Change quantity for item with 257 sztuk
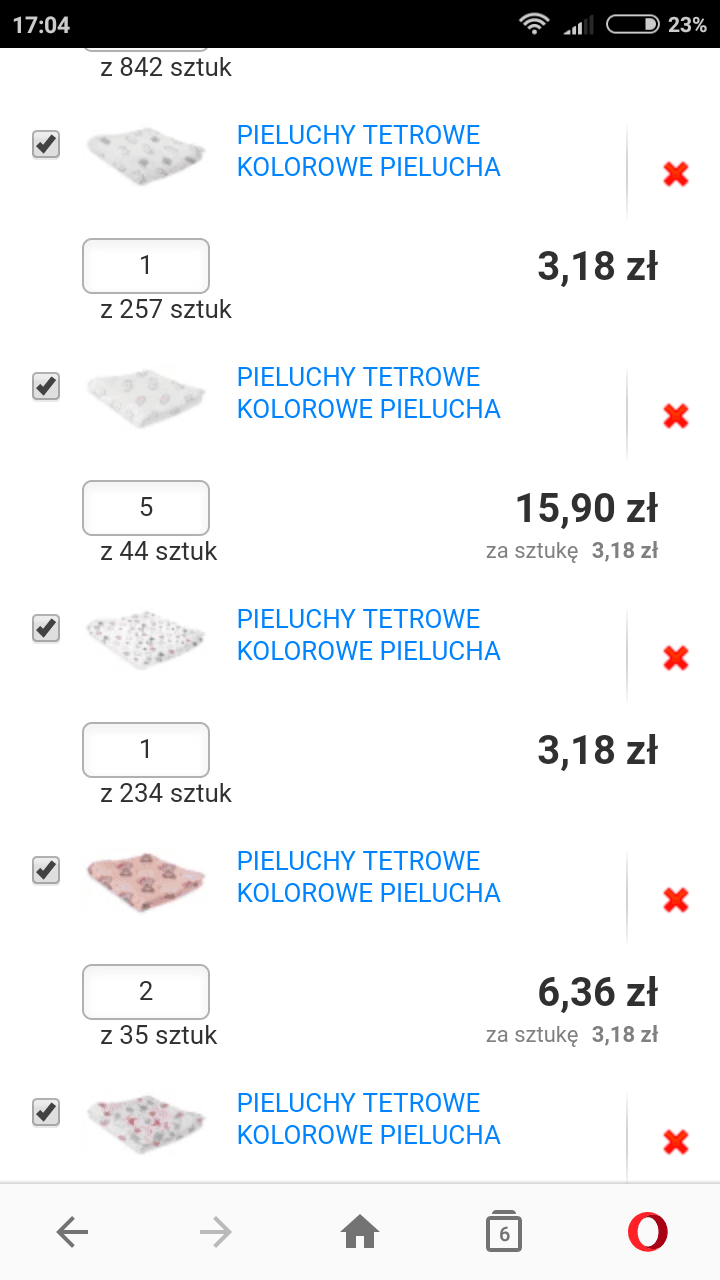 pyautogui.click(x=146, y=266)
